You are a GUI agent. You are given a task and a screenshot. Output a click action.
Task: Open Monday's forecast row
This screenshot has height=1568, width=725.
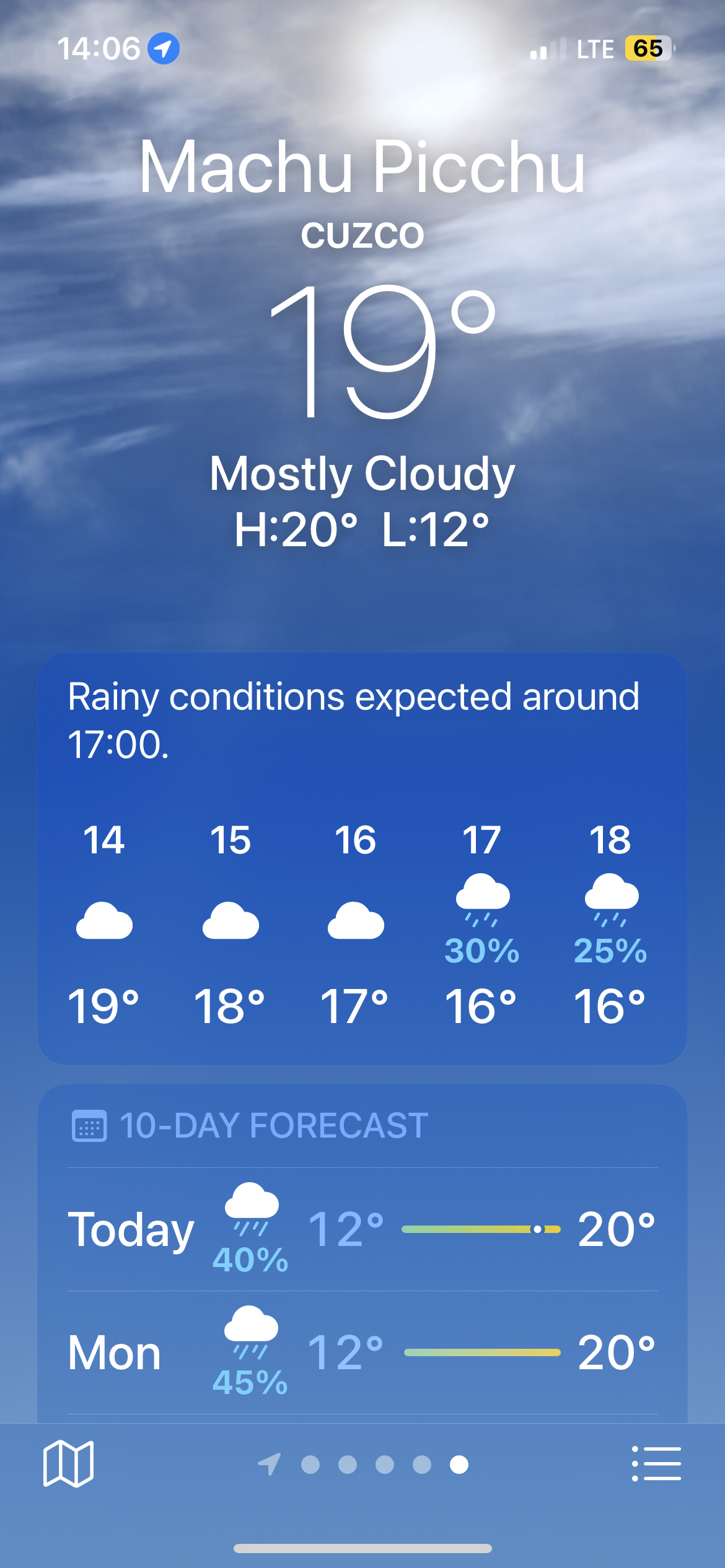click(x=362, y=1352)
